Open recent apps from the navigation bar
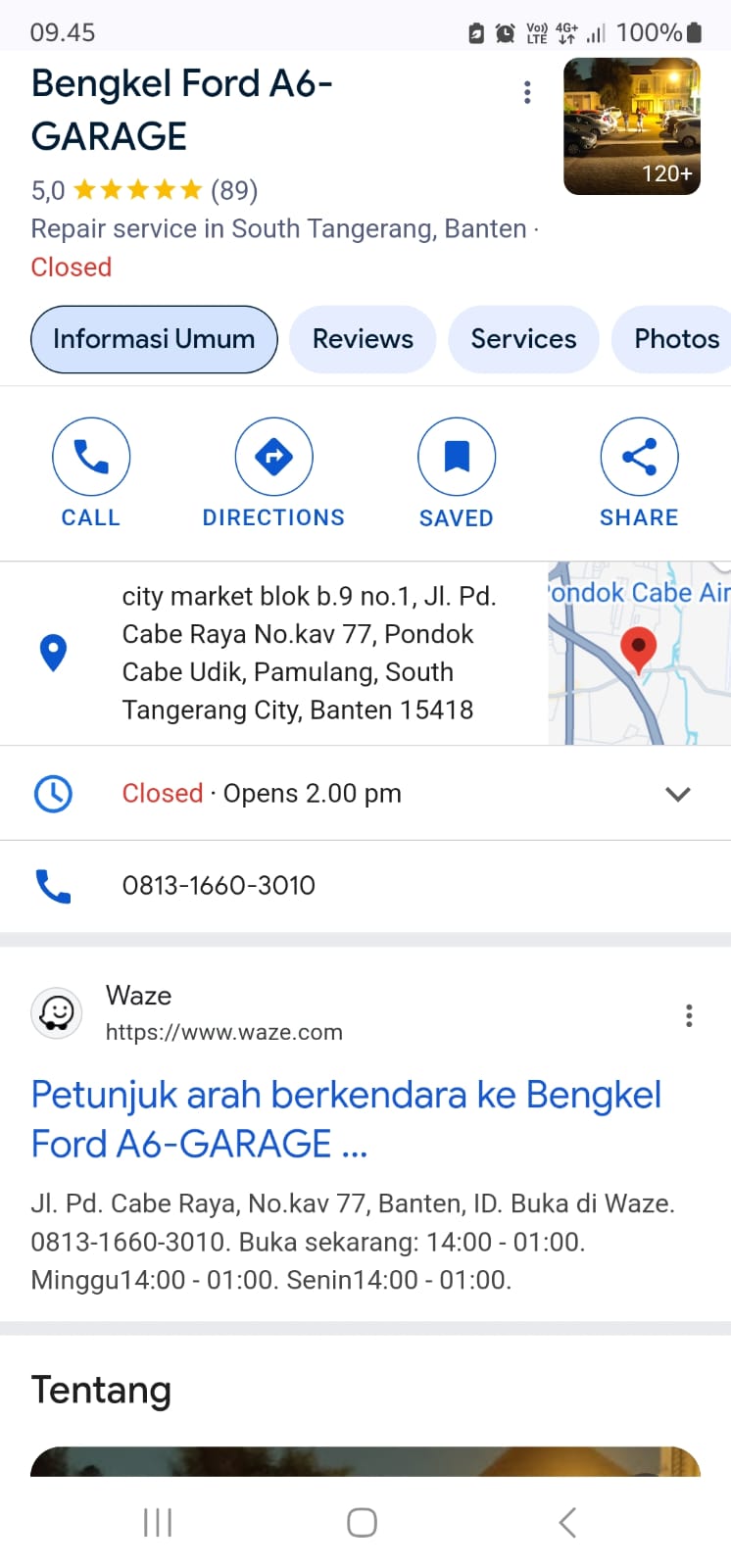731x1568 pixels. click(158, 1522)
